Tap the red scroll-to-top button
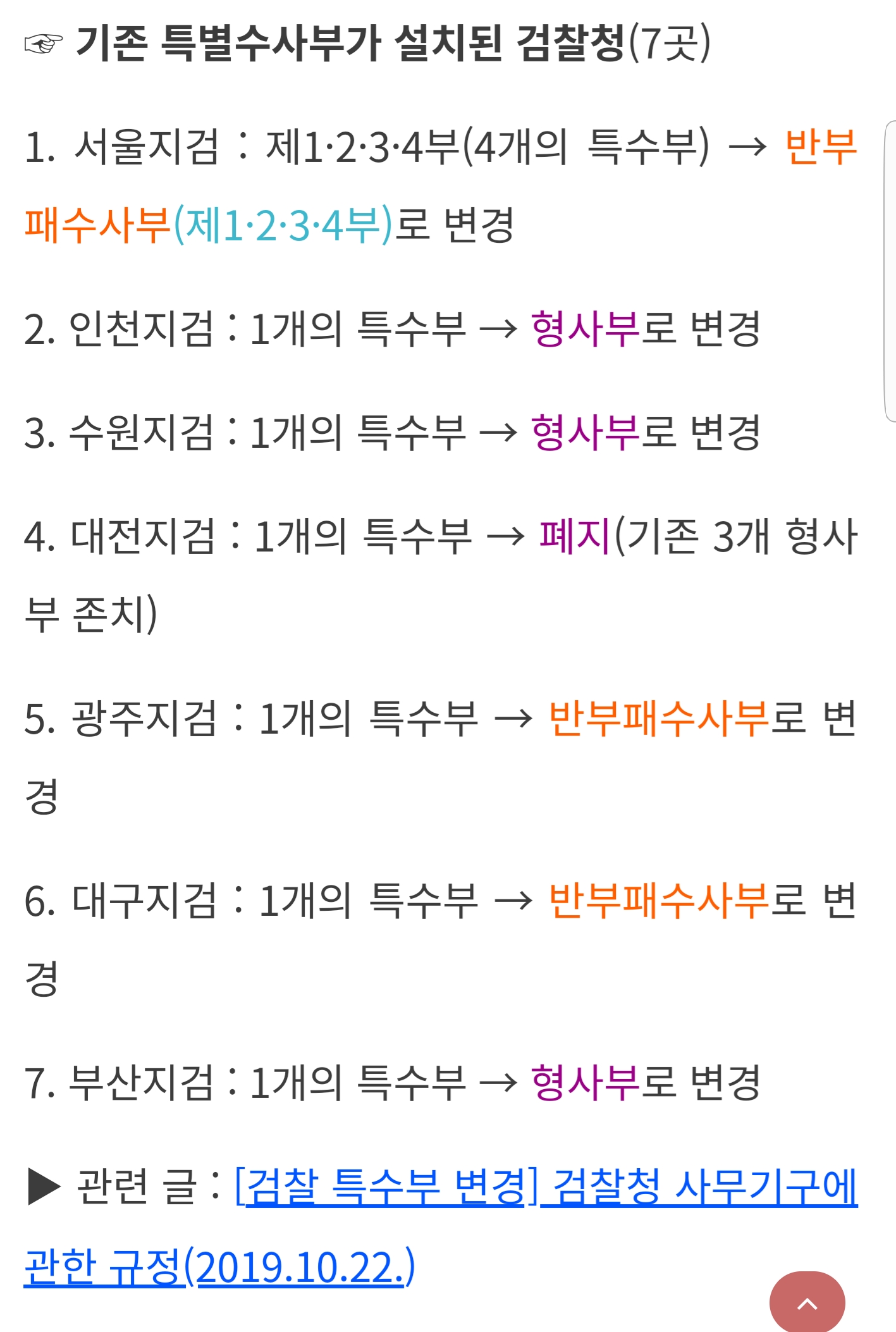 tap(807, 1304)
